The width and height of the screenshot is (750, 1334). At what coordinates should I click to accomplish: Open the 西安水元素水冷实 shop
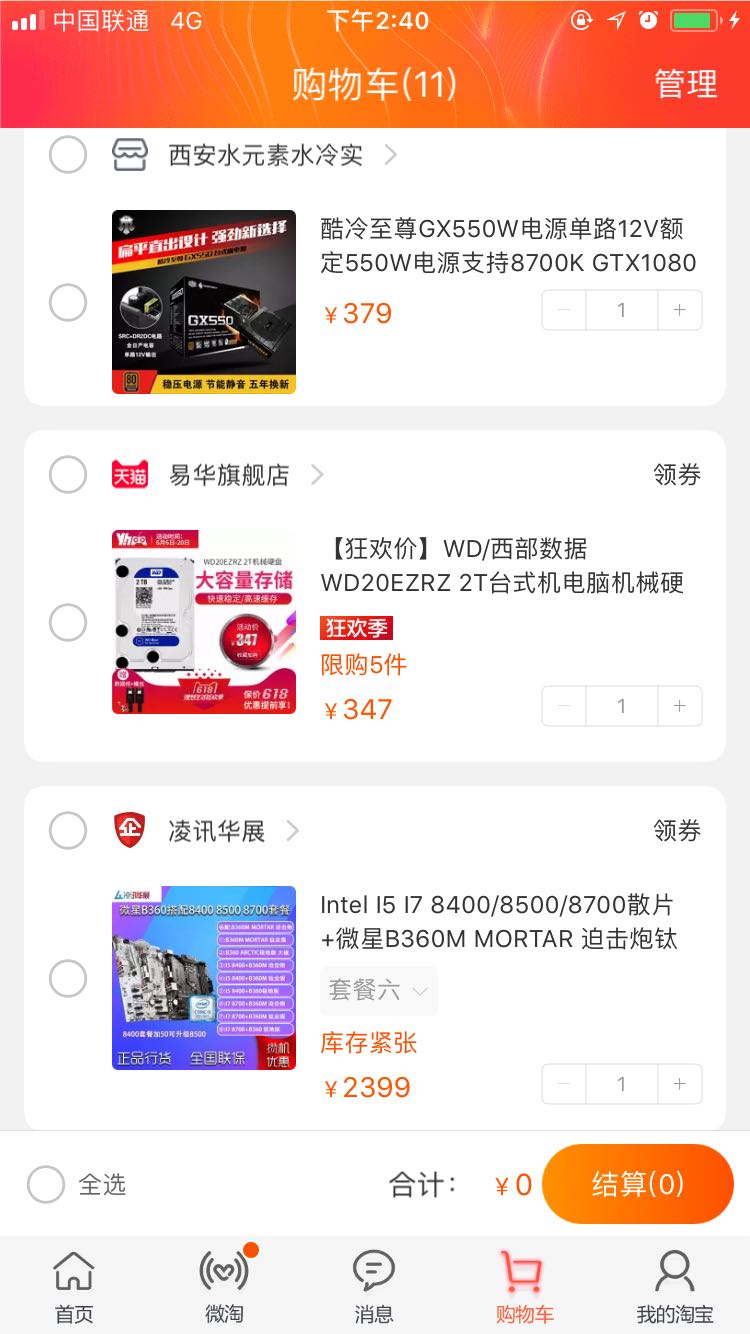(266, 155)
